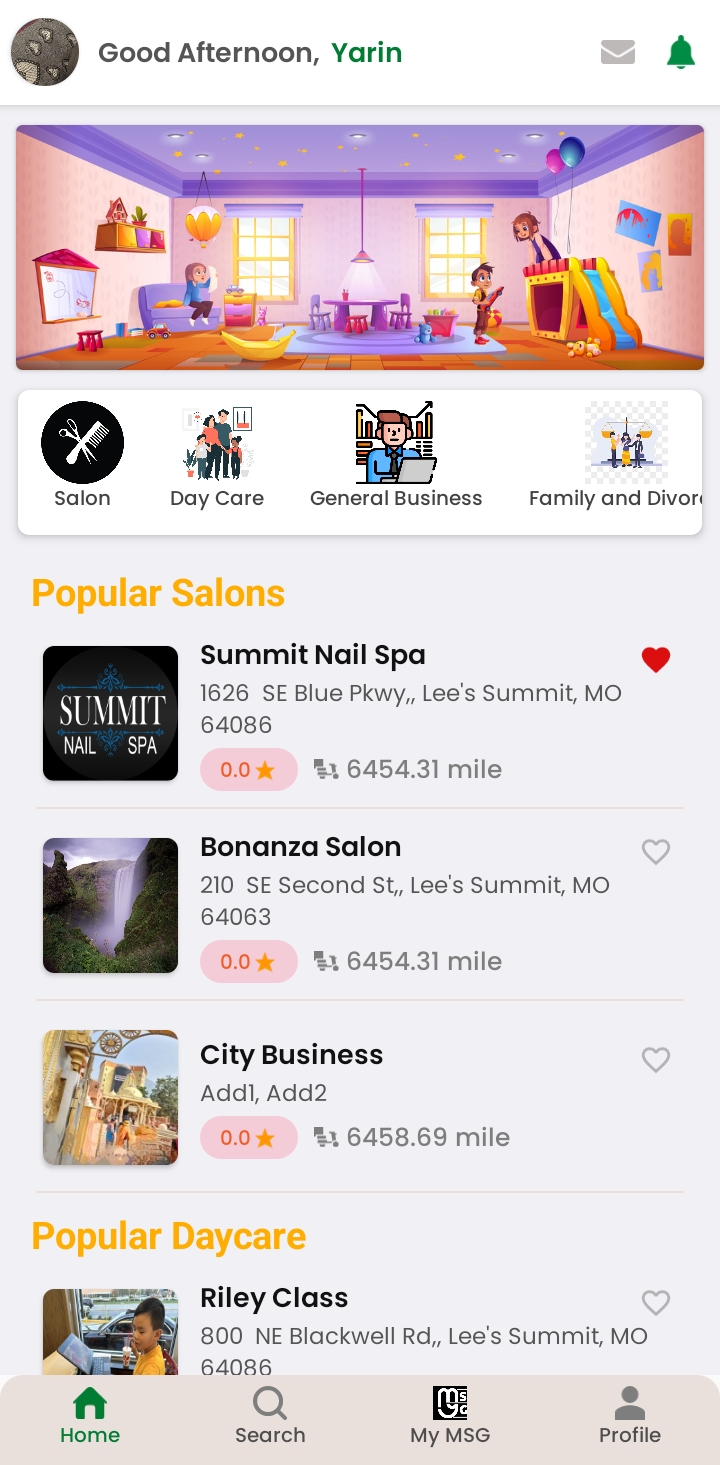Open the notifications bell
Viewport: 720px width, 1465px height.
point(680,52)
